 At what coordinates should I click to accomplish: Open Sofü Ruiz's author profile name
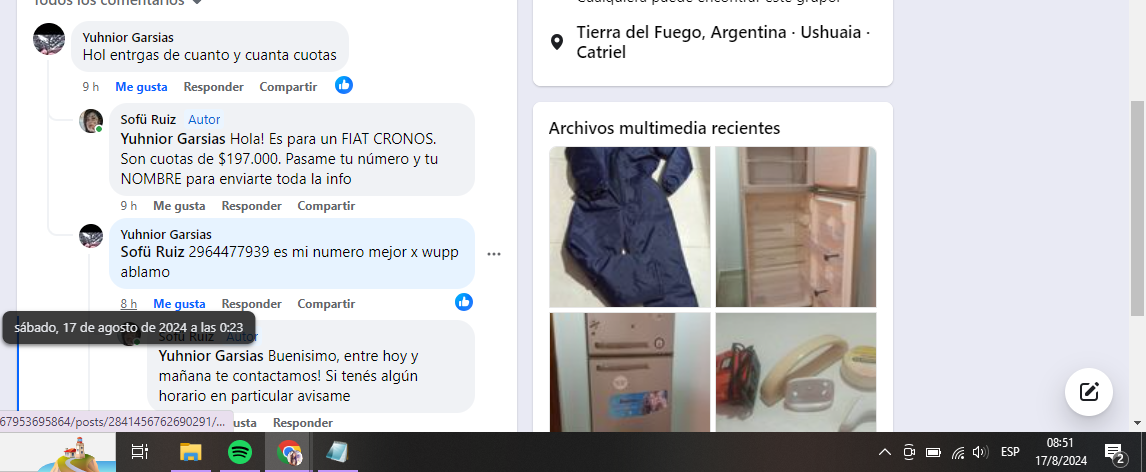point(148,120)
